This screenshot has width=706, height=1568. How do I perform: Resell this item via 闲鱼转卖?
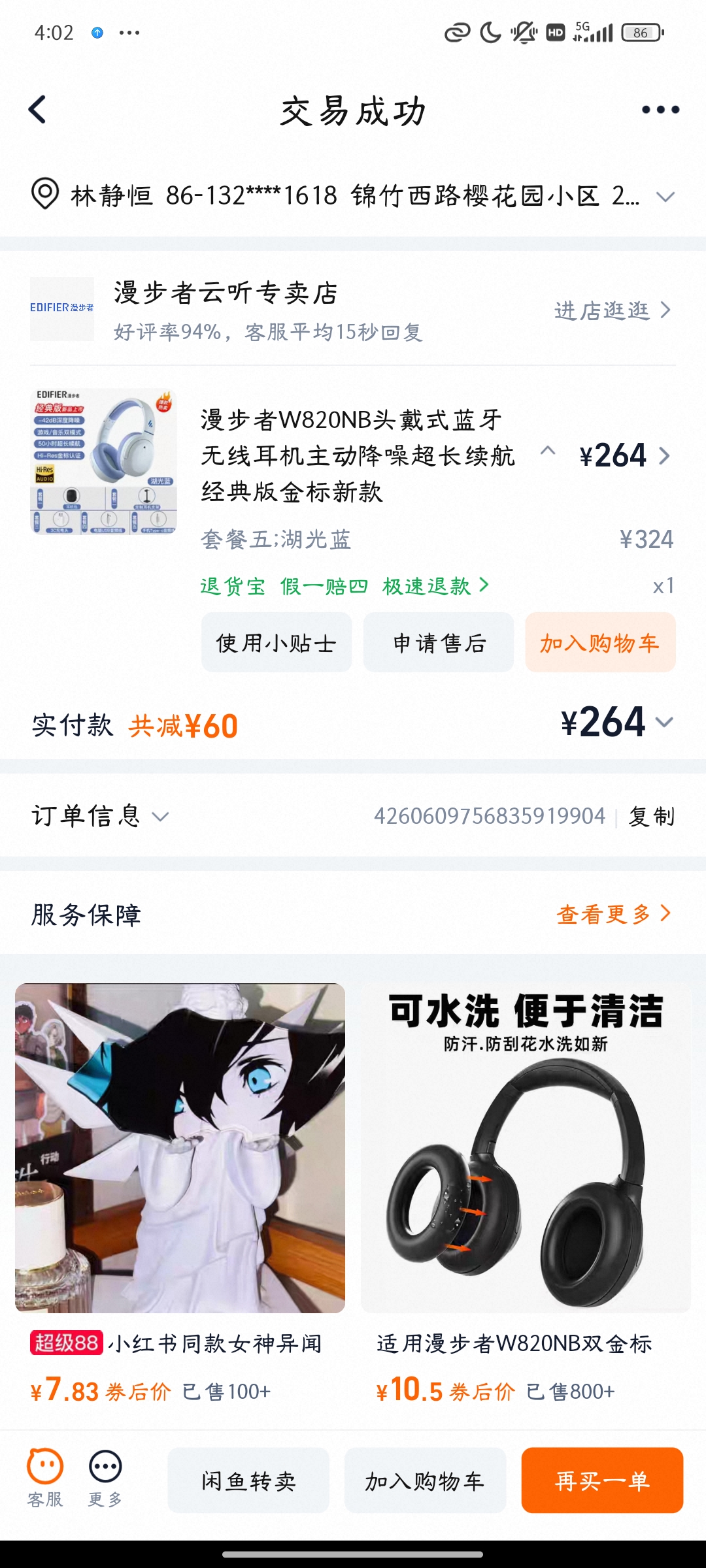tap(248, 1480)
